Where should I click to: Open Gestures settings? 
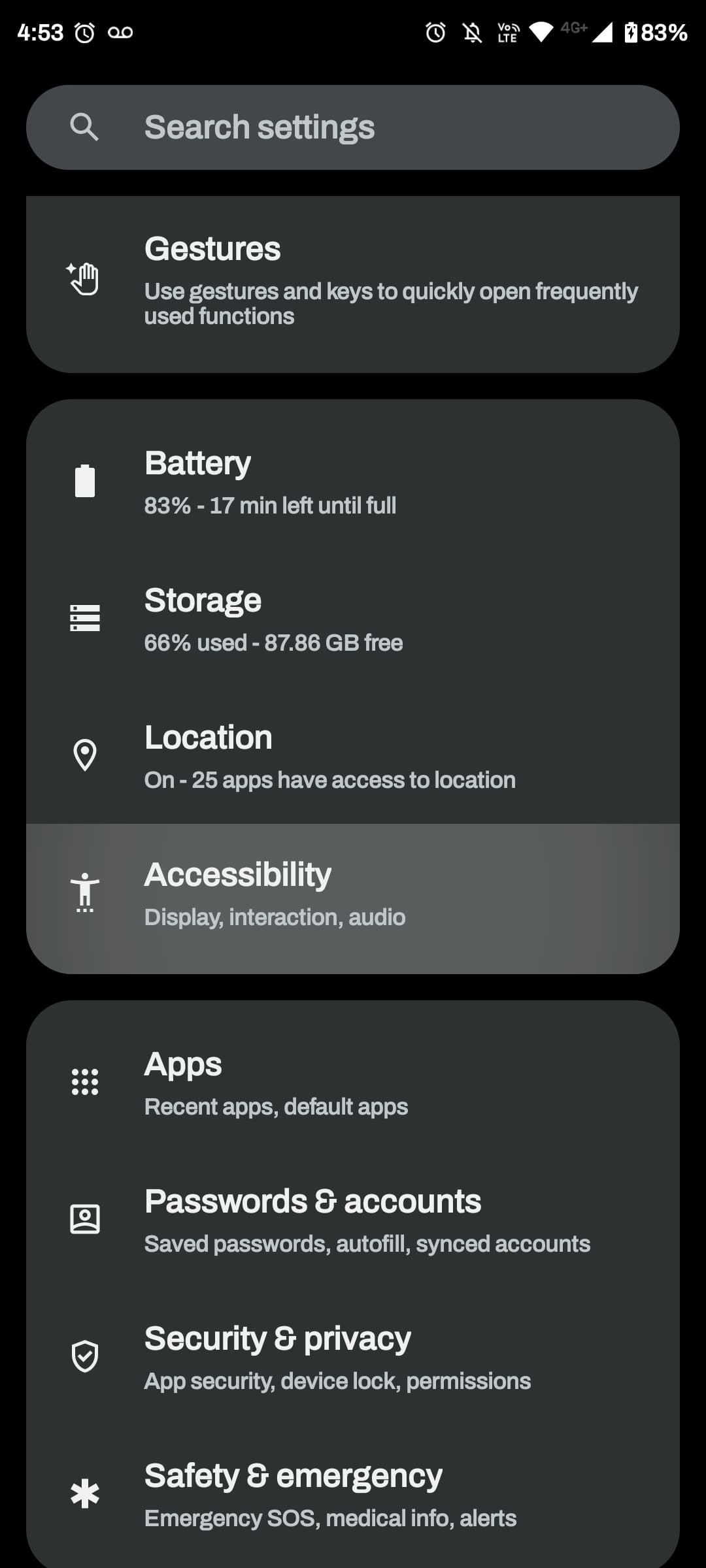point(353,281)
